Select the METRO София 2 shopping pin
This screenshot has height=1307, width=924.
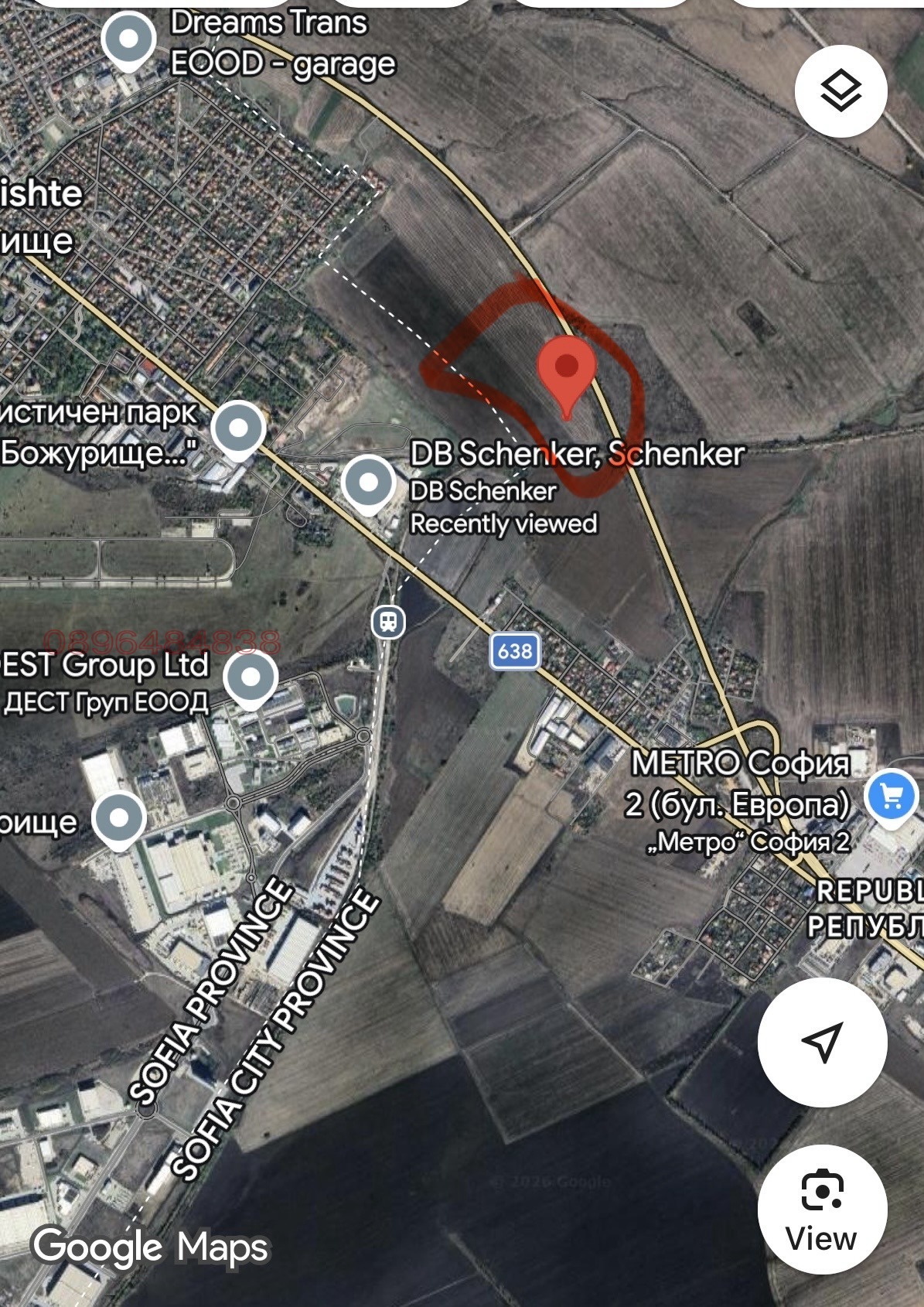pyautogui.click(x=891, y=797)
